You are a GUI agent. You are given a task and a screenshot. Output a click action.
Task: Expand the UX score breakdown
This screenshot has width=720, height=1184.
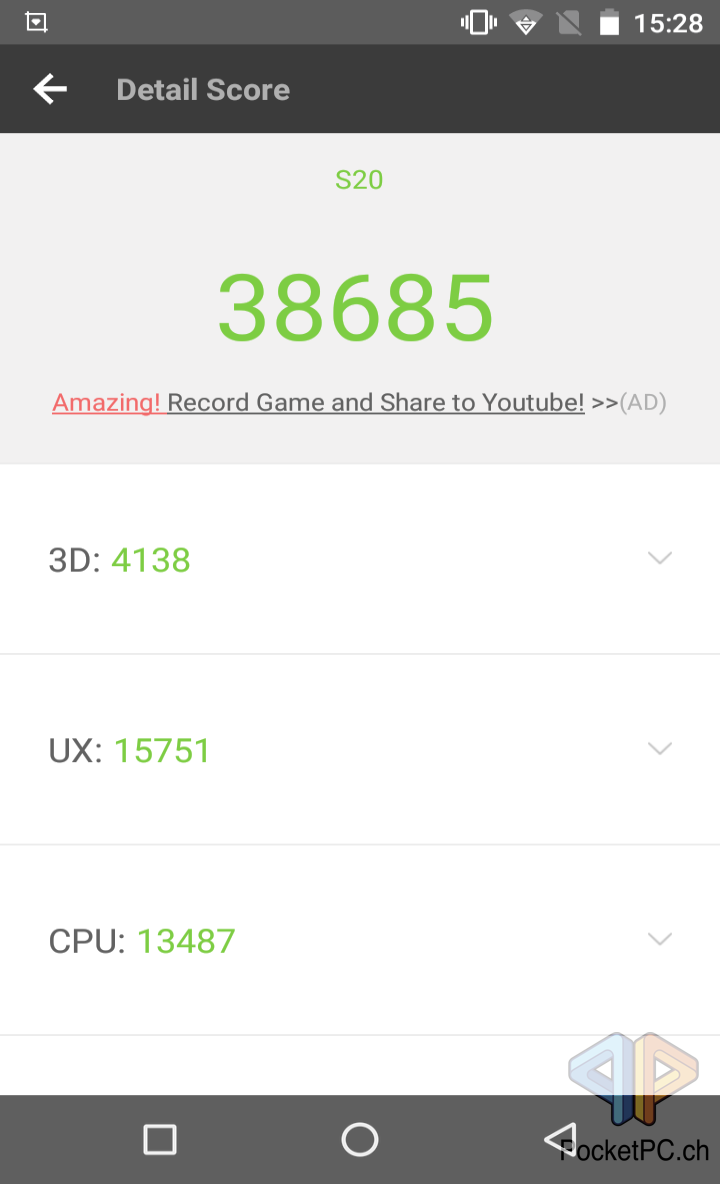659,748
